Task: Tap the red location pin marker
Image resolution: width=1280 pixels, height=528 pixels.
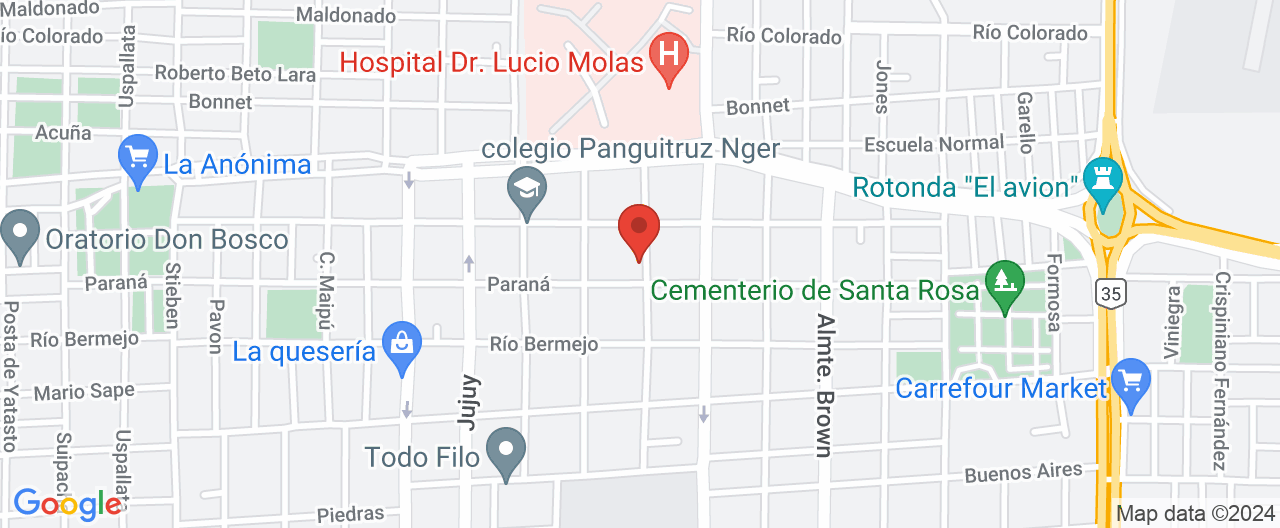Action: (x=640, y=229)
